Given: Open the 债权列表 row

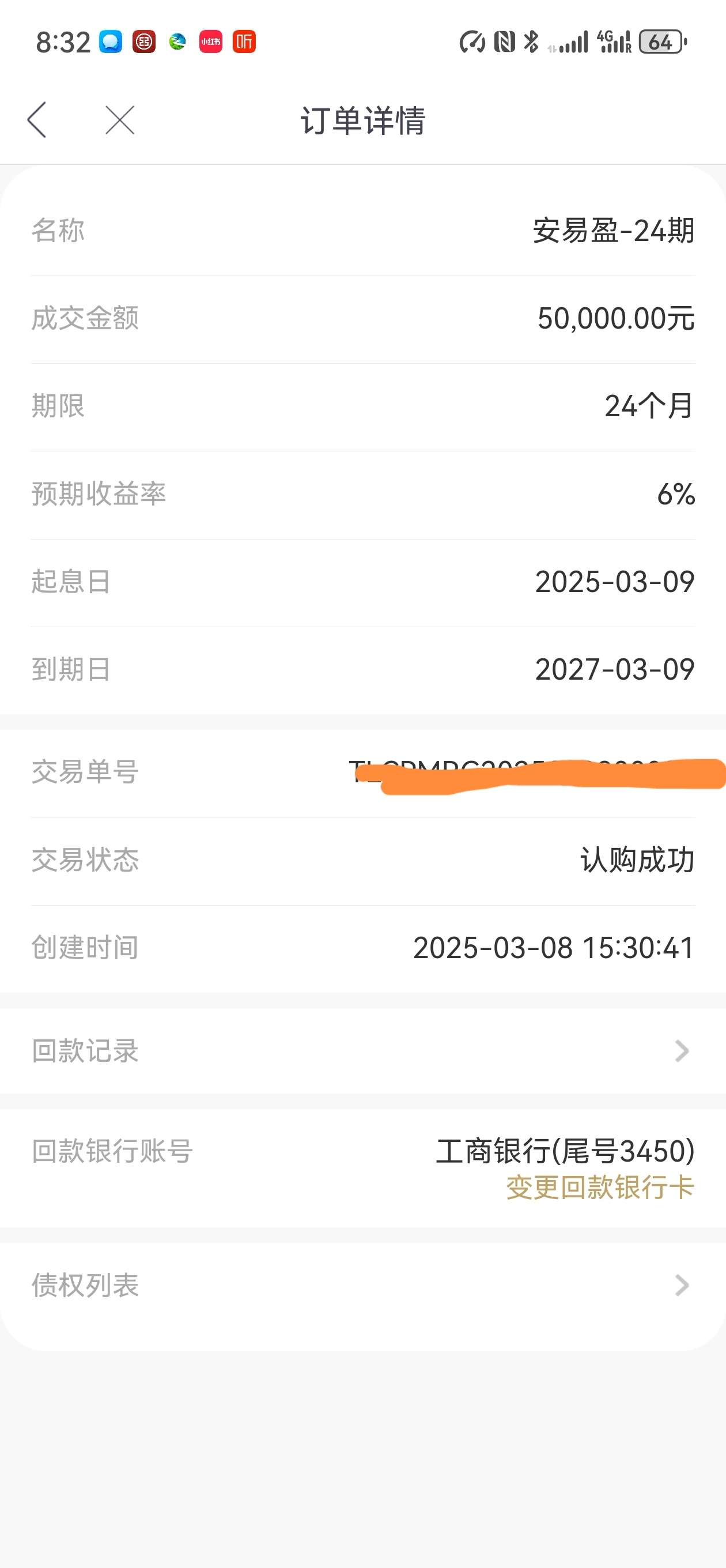Looking at the screenshot, I should 362,1286.
